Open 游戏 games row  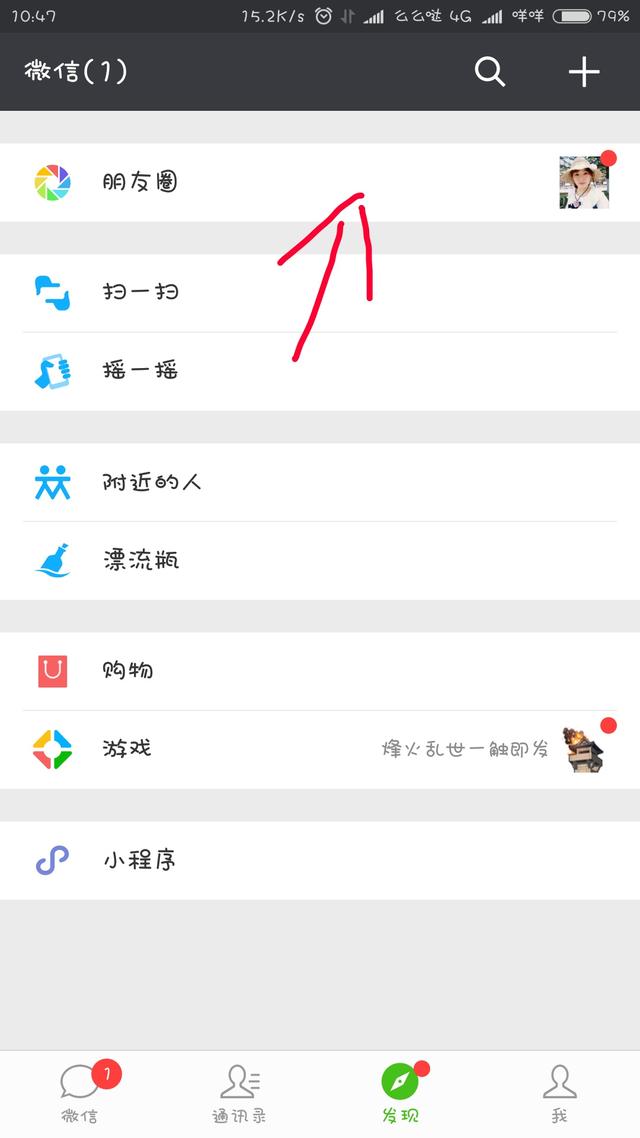coord(320,750)
